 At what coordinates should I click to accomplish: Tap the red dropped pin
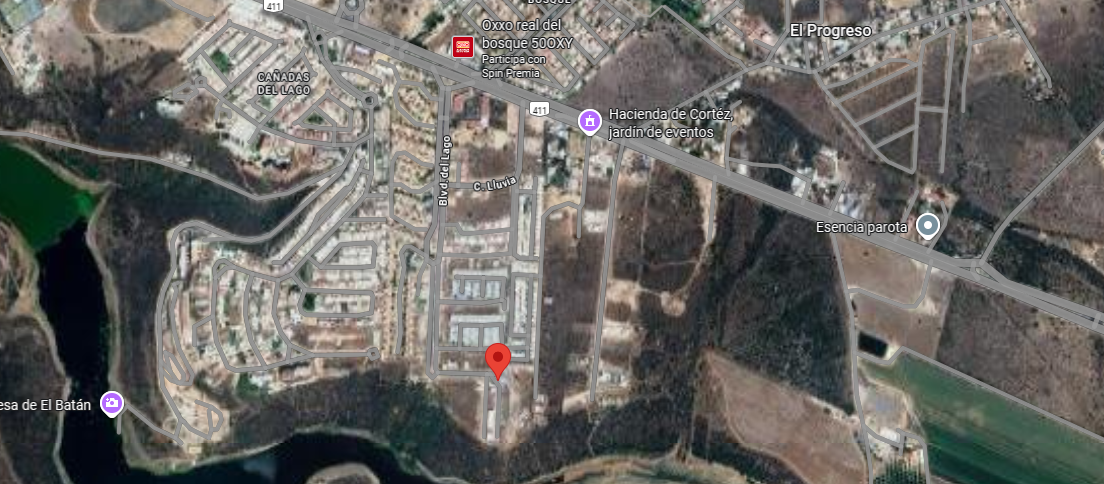pyautogui.click(x=498, y=359)
